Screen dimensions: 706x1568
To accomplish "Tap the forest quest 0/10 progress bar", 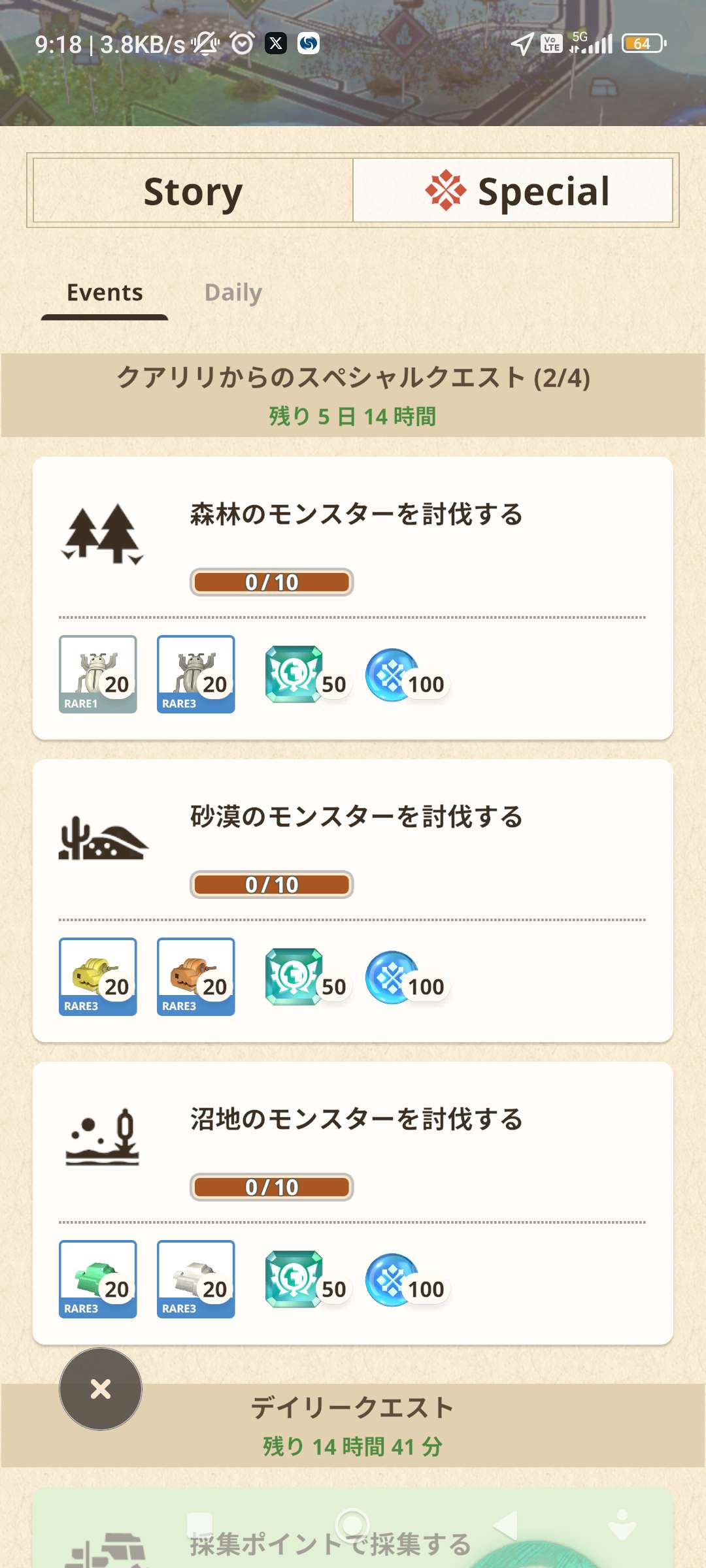I will coord(271,583).
